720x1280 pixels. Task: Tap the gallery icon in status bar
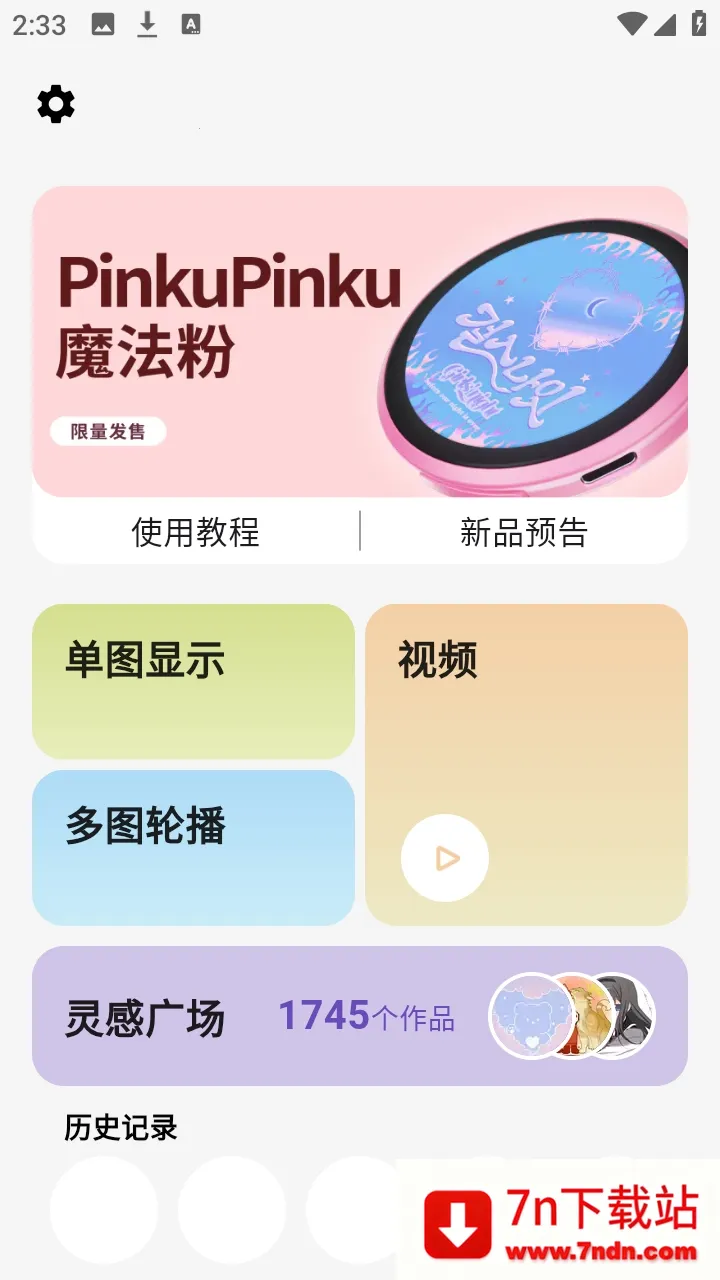103,24
